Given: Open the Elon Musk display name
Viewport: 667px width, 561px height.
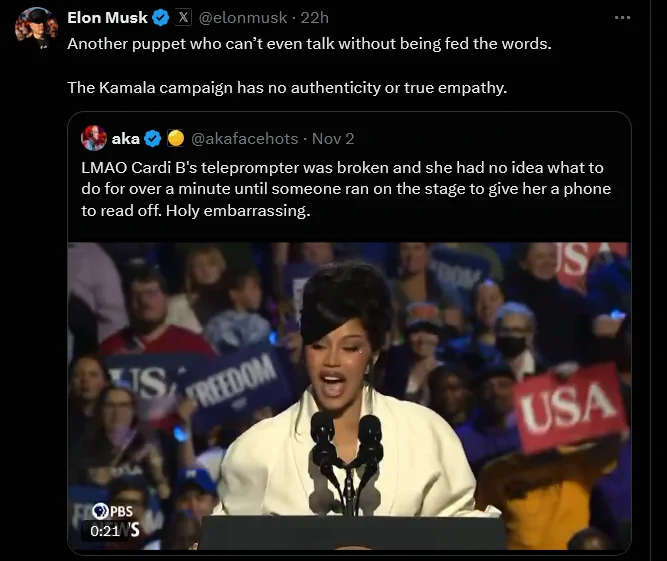Looking at the screenshot, I should point(107,18).
